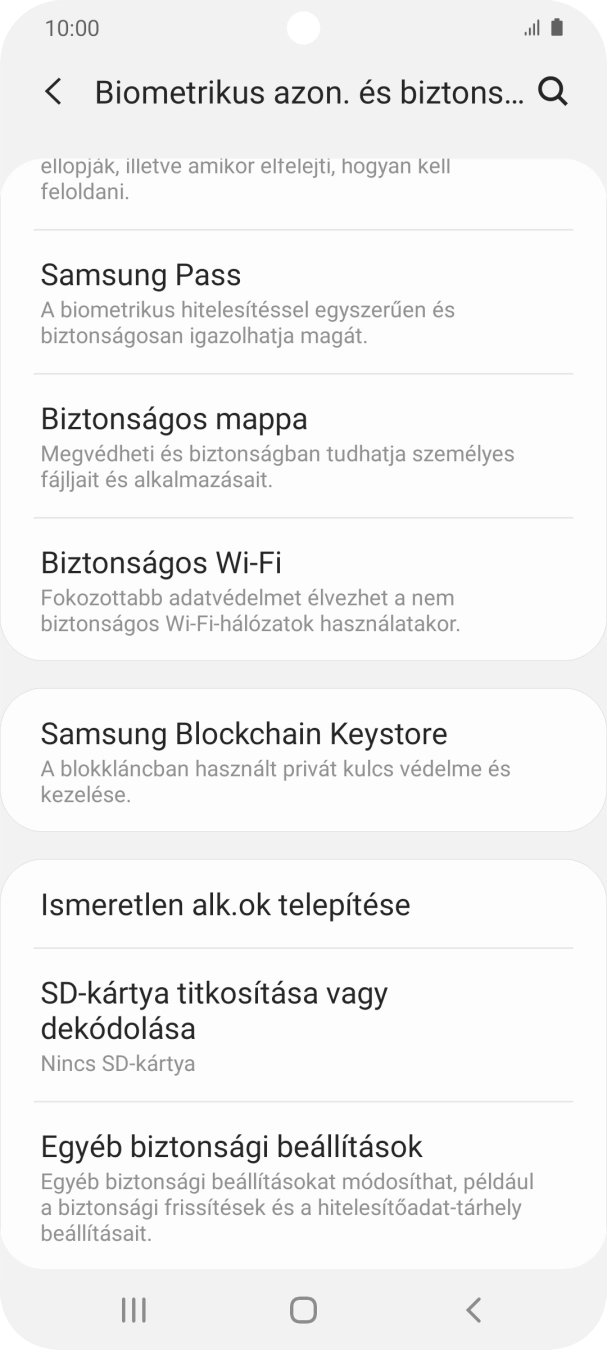Open SD-kártya titkosítása vagy dekódolása
Viewport: 607px width, 1350px height.
[x=303, y=1025]
